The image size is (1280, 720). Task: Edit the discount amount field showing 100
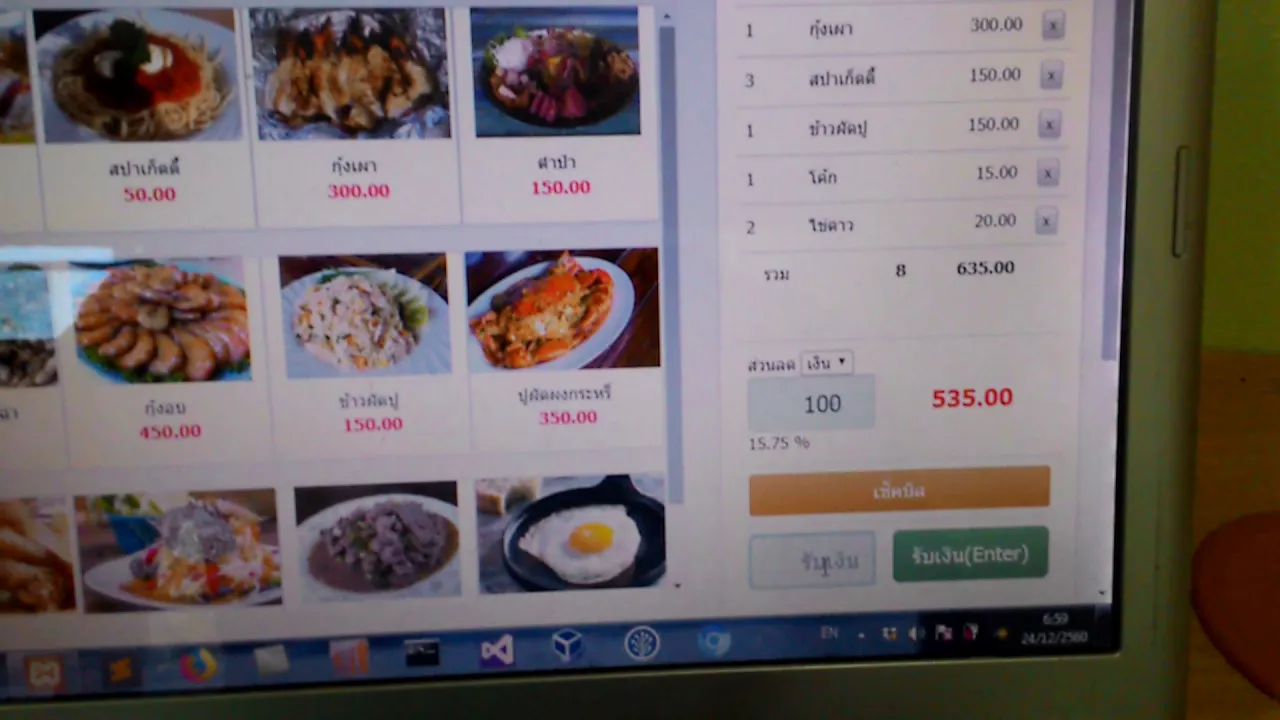pos(811,403)
